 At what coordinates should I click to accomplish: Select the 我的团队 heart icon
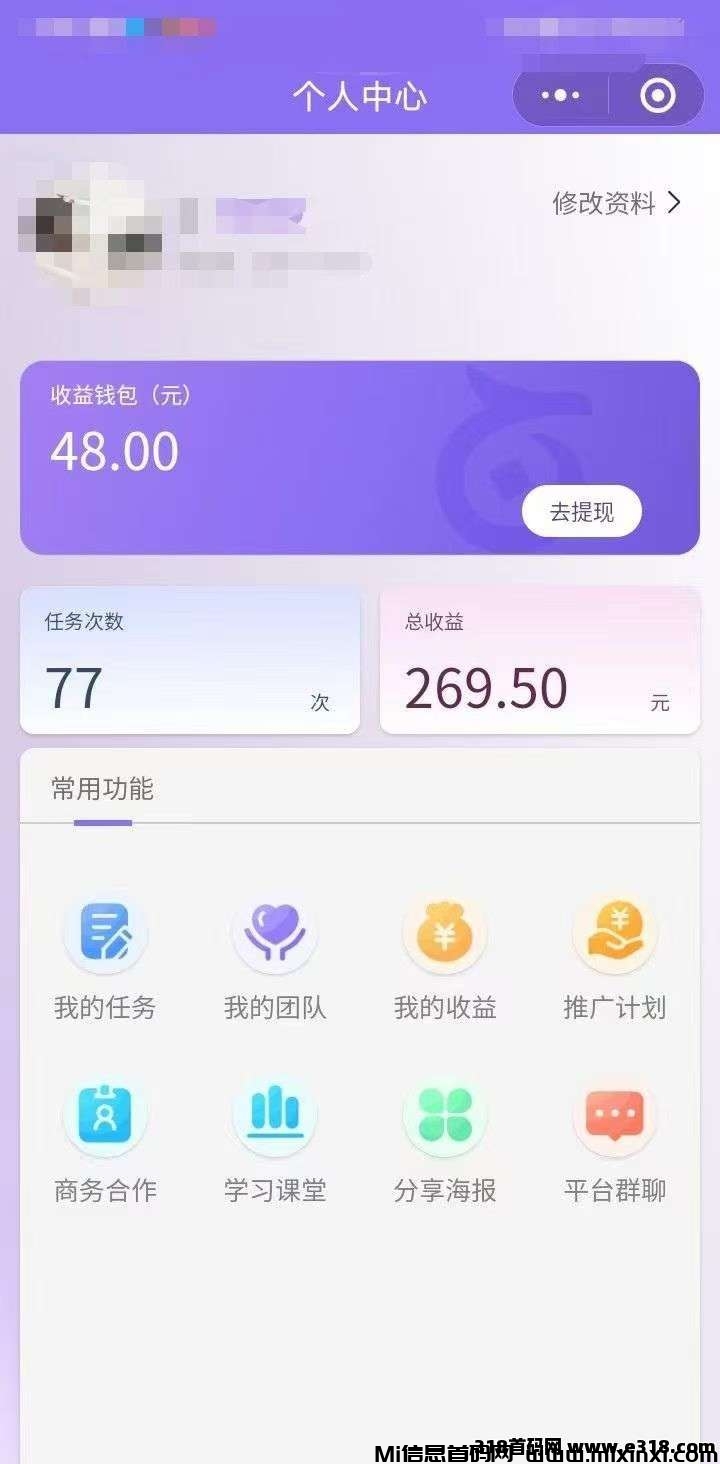point(274,932)
